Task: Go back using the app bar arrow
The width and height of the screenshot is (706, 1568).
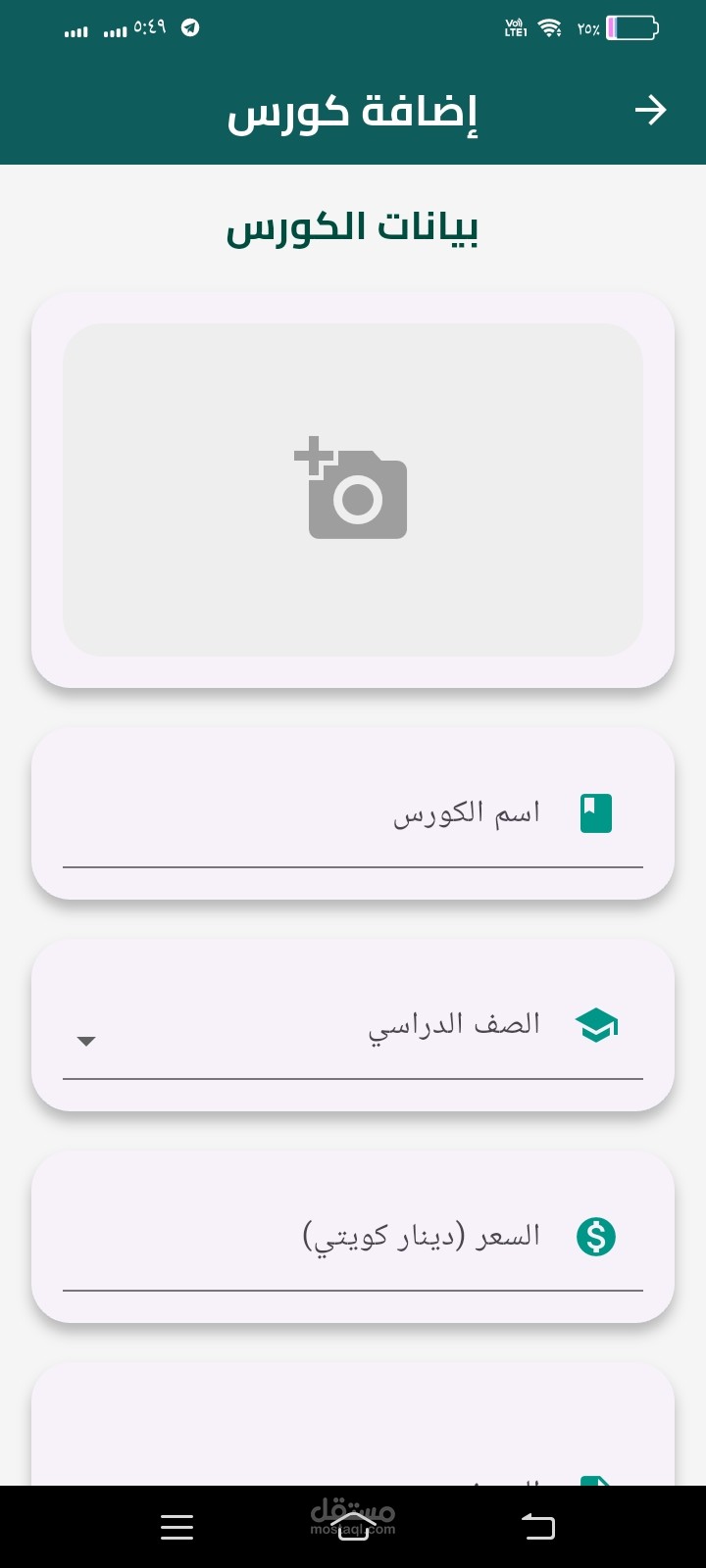Action: (x=650, y=111)
